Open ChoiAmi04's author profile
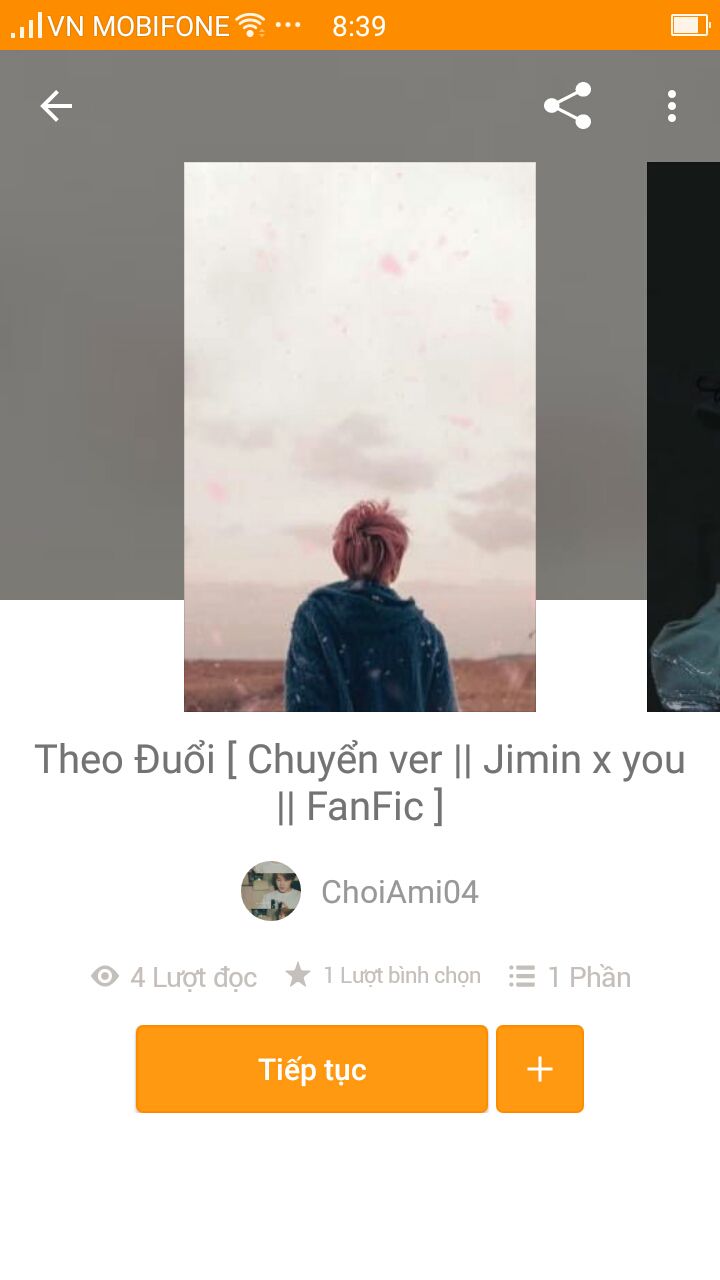The width and height of the screenshot is (720, 1280). [360, 891]
